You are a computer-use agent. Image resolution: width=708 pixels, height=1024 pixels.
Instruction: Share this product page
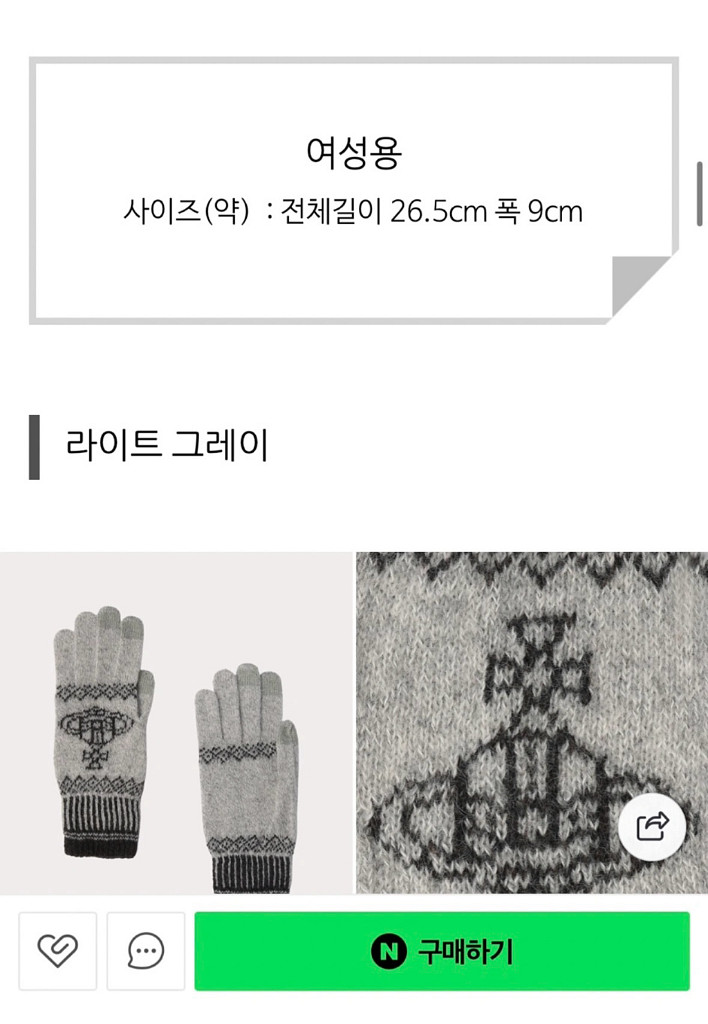click(x=651, y=826)
